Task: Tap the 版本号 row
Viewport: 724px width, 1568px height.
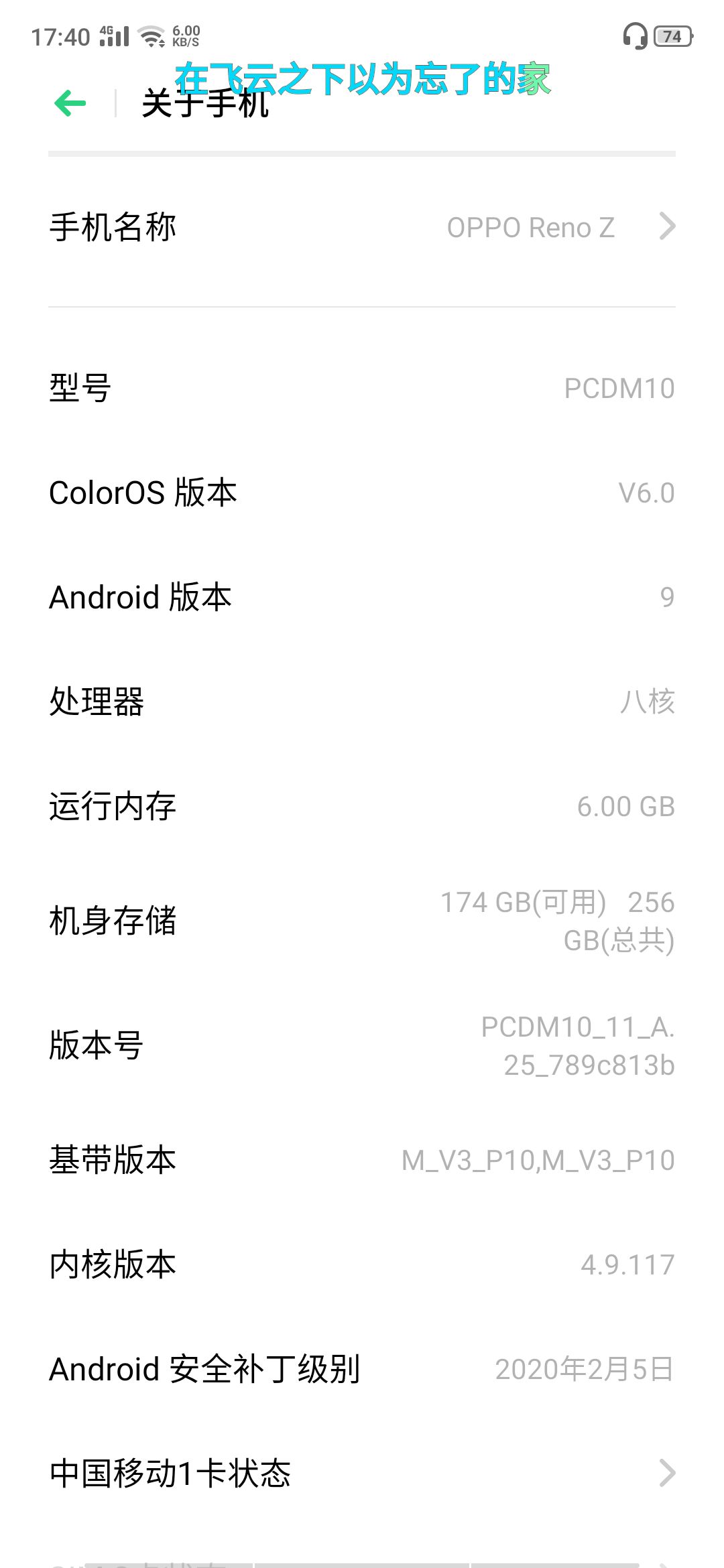Action: pyautogui.click(x=362, y=1045)
